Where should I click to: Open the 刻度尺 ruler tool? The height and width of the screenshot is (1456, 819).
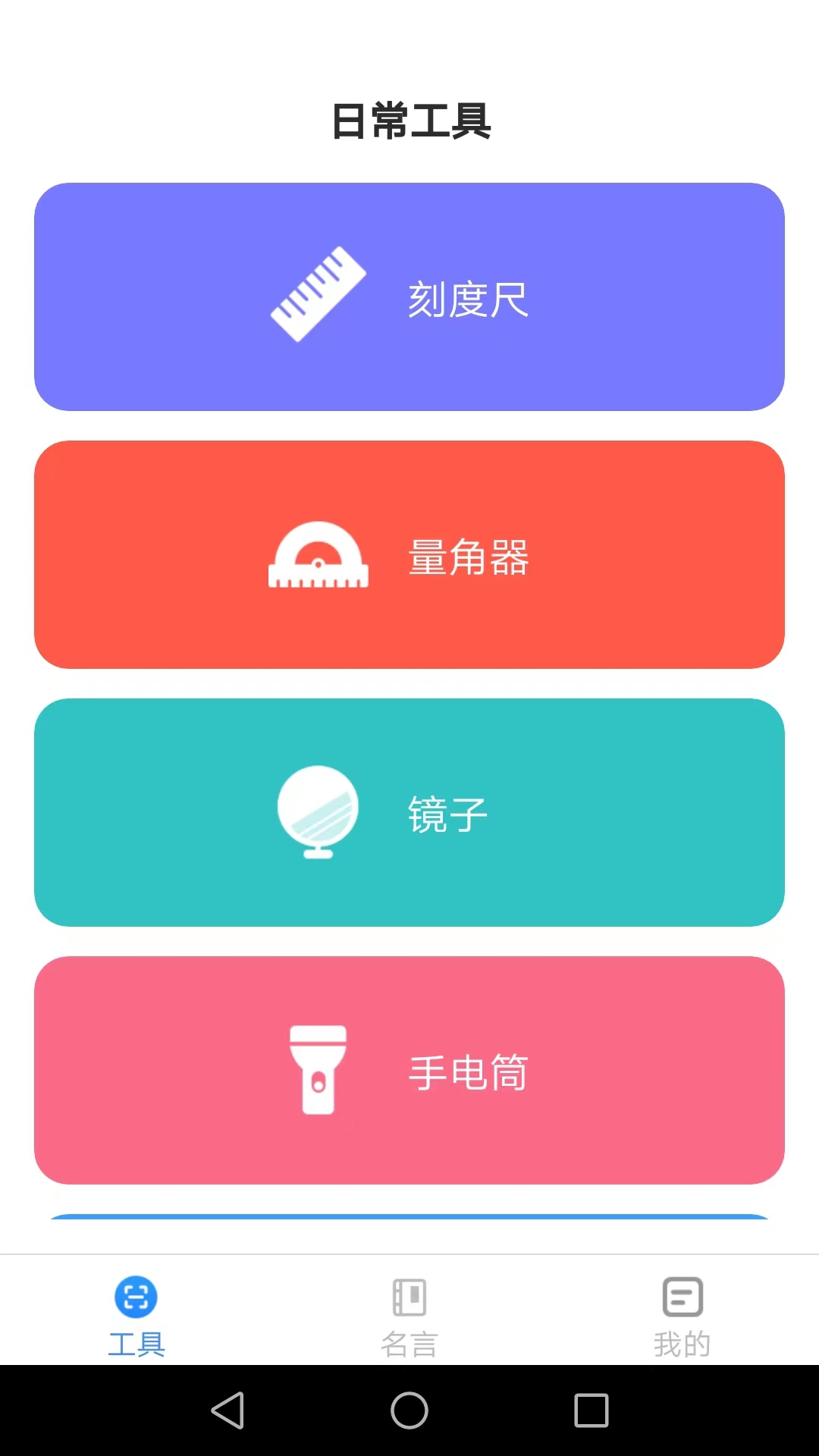point(409,296)
